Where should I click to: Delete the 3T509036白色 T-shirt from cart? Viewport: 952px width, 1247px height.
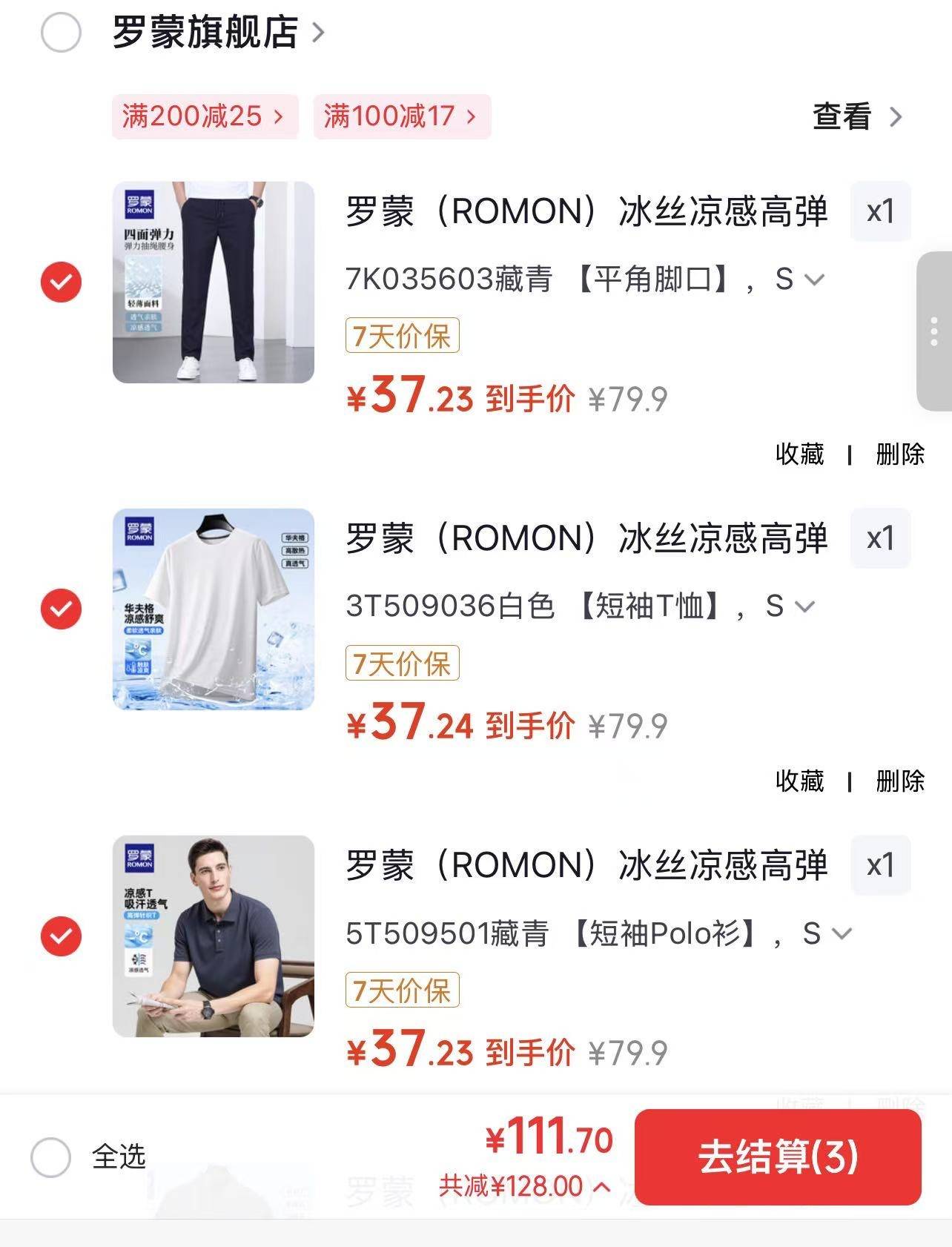[900, 781]
